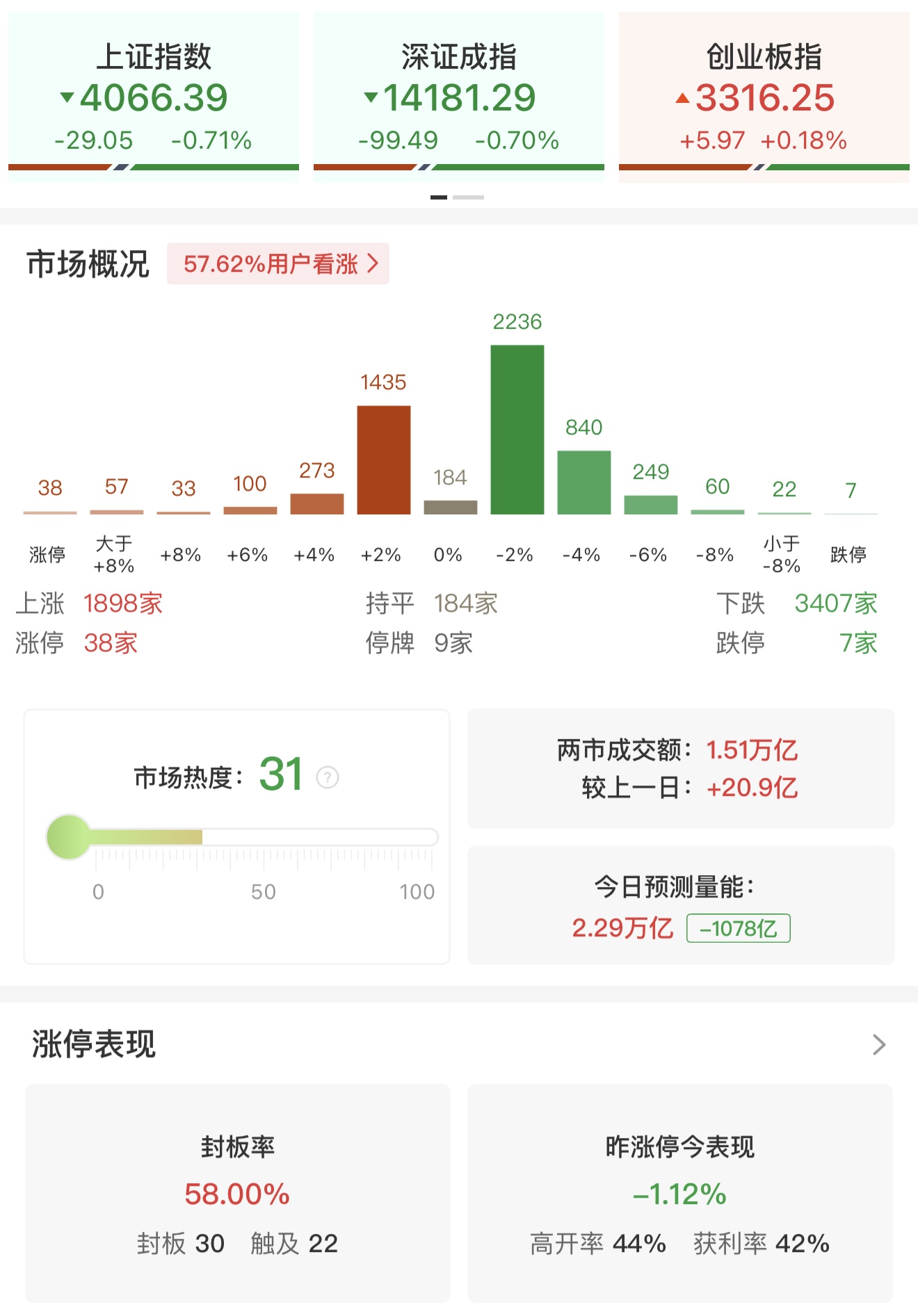Open the 封板率 58.00% card

(x=237, y=1193)
